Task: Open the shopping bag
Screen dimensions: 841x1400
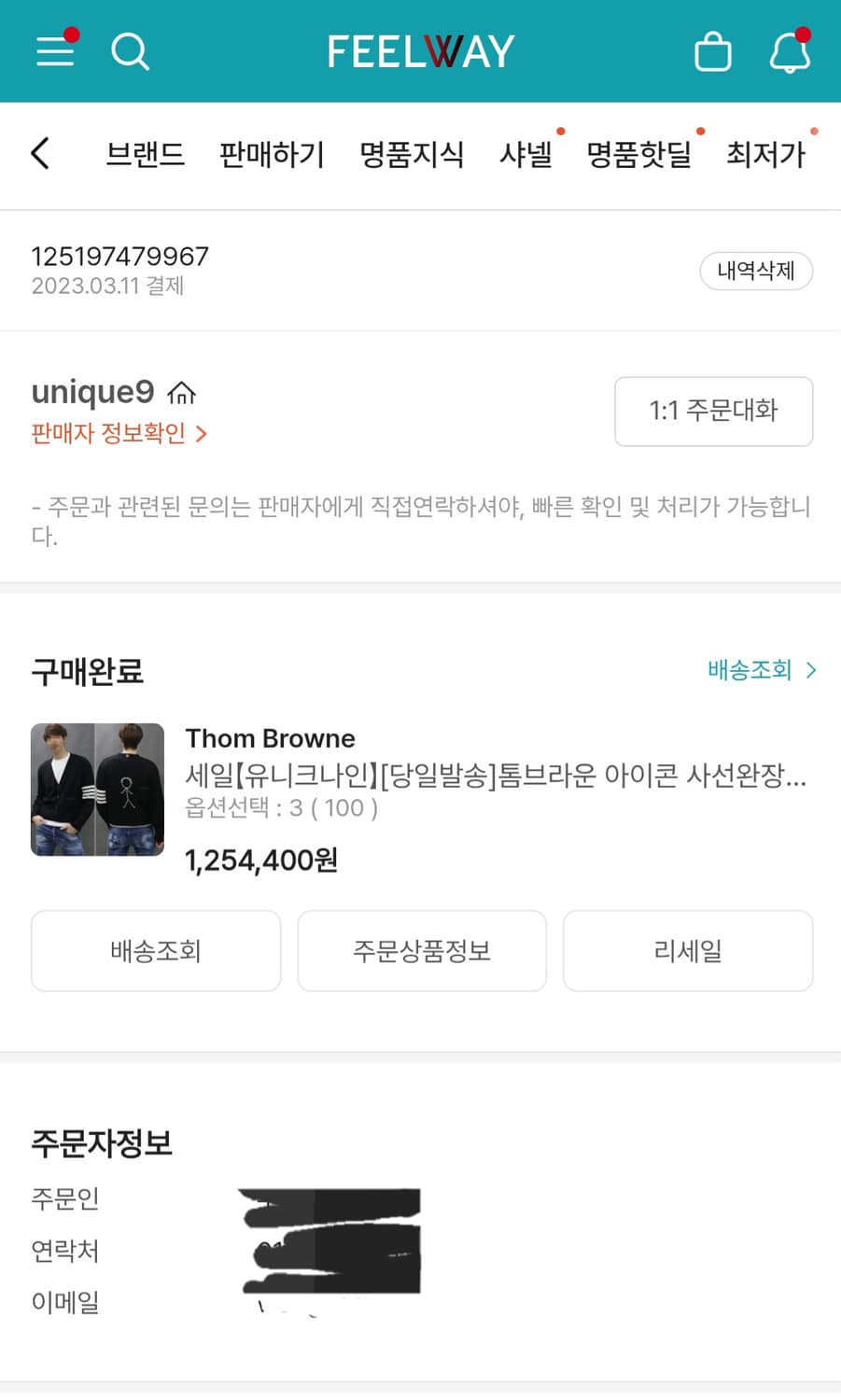Action: click(x=712, y=51)
